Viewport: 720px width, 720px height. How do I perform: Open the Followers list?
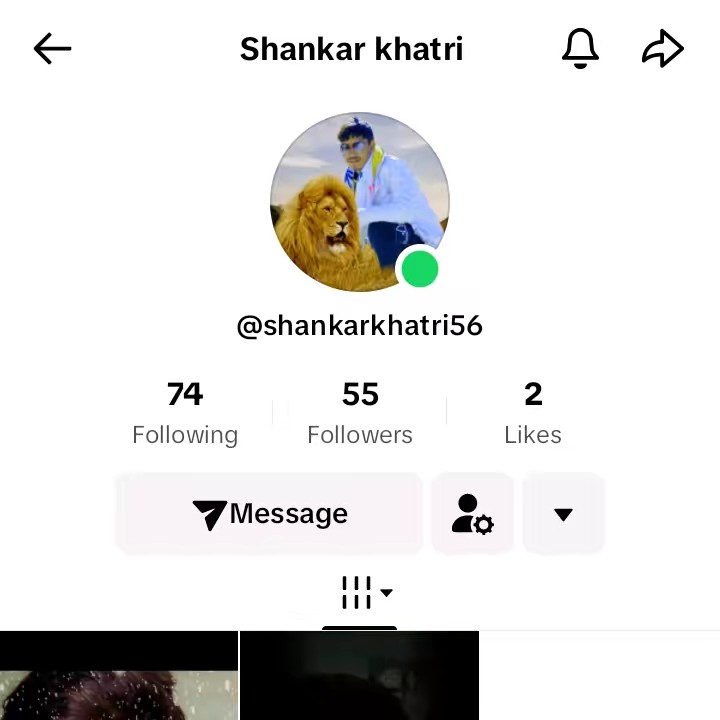pyautogui.click(x=360, y=412)
